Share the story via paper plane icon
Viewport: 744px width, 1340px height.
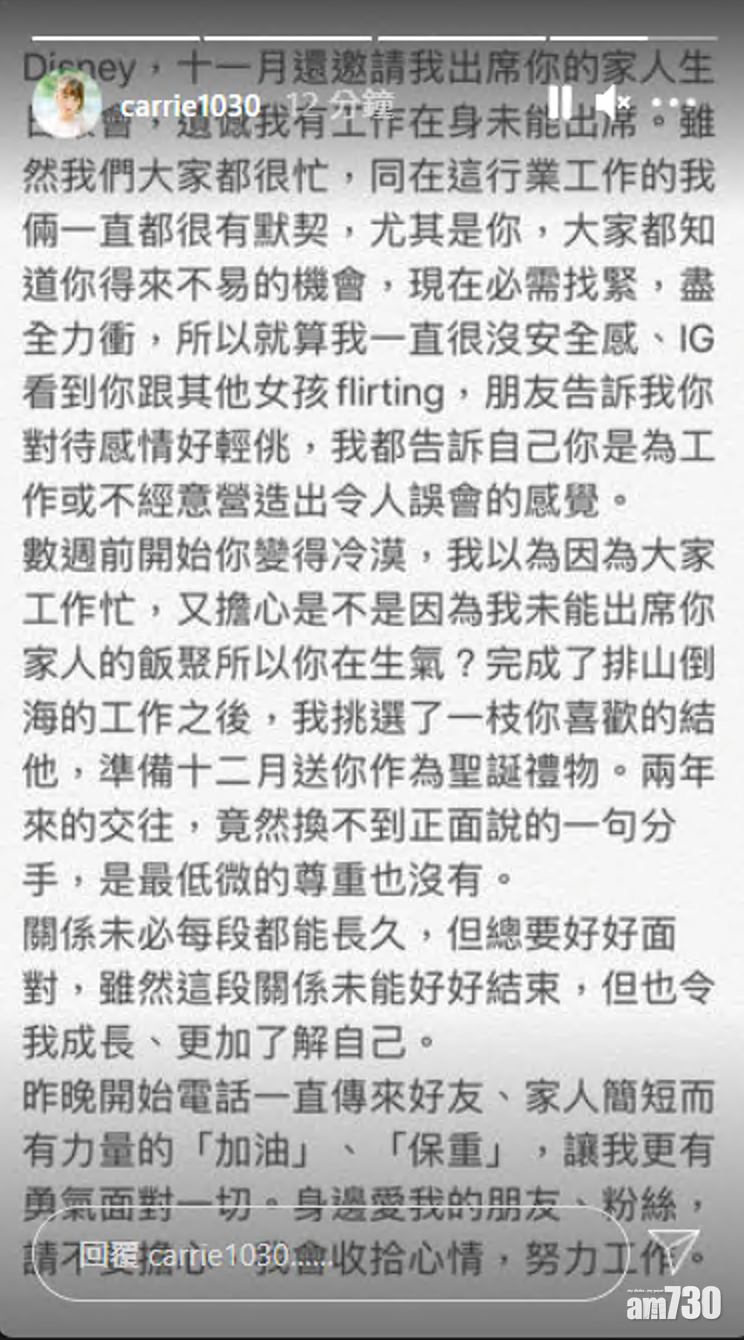674,1250
